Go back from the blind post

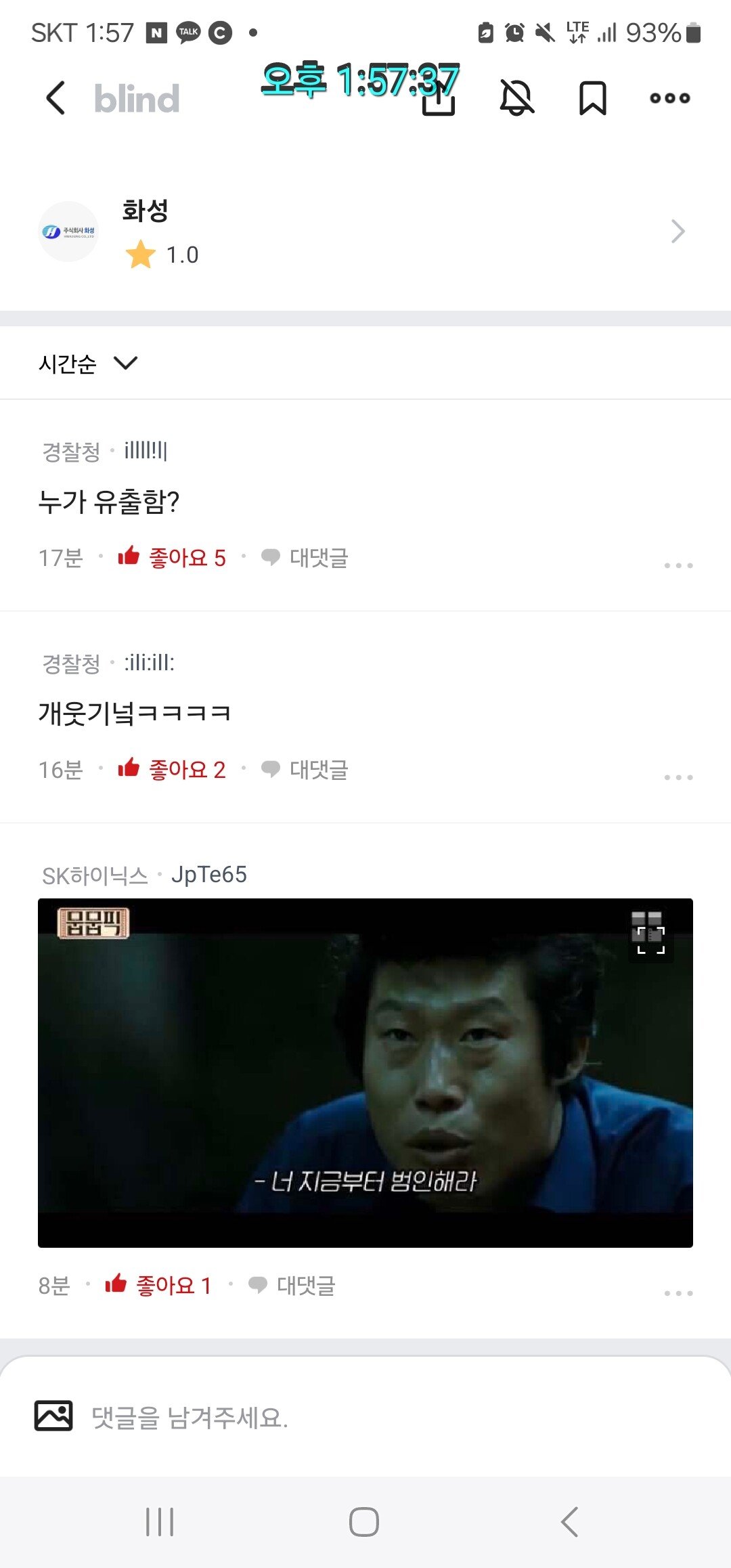pos(56,98)
